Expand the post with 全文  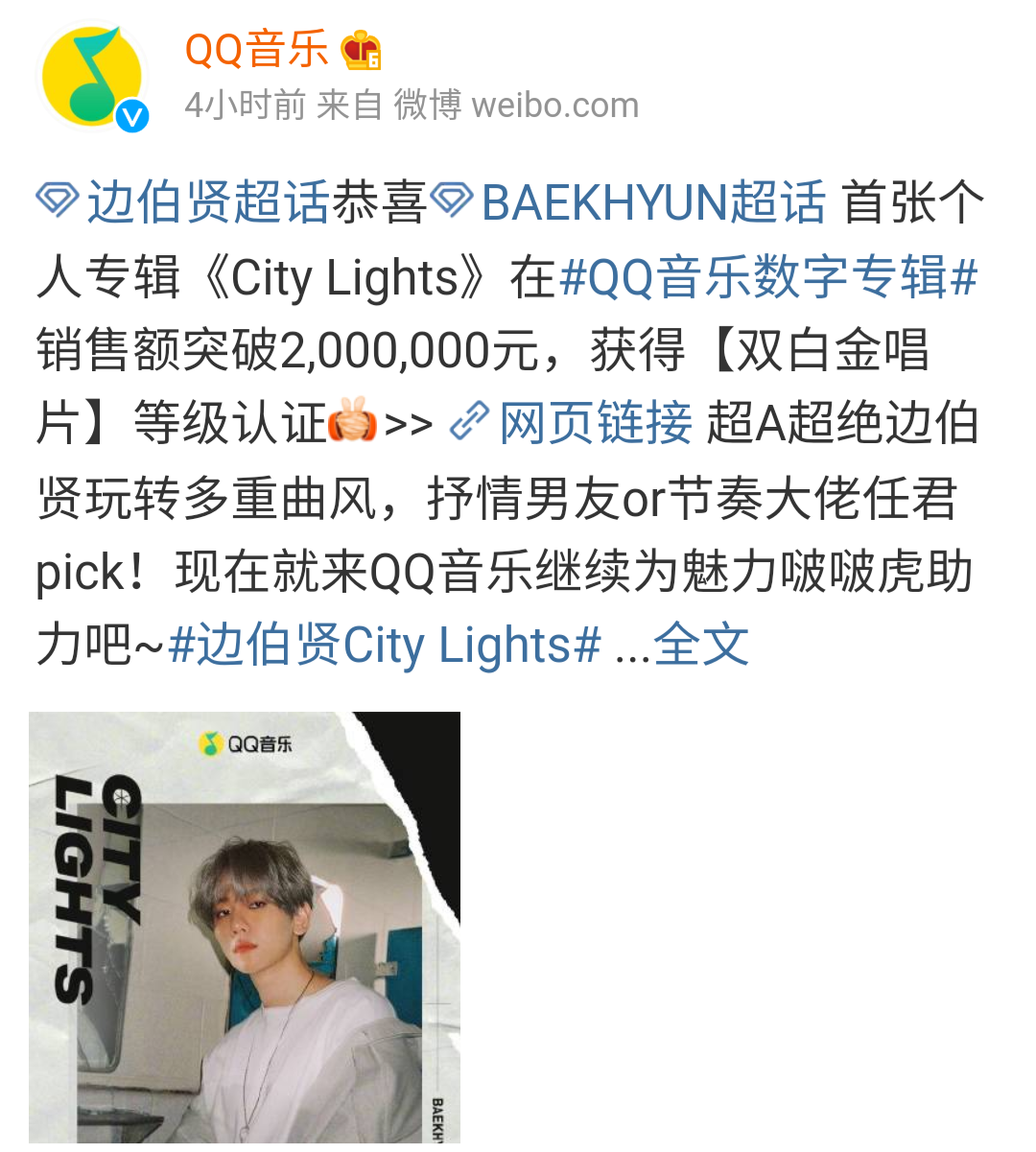(x=700, y=645)
